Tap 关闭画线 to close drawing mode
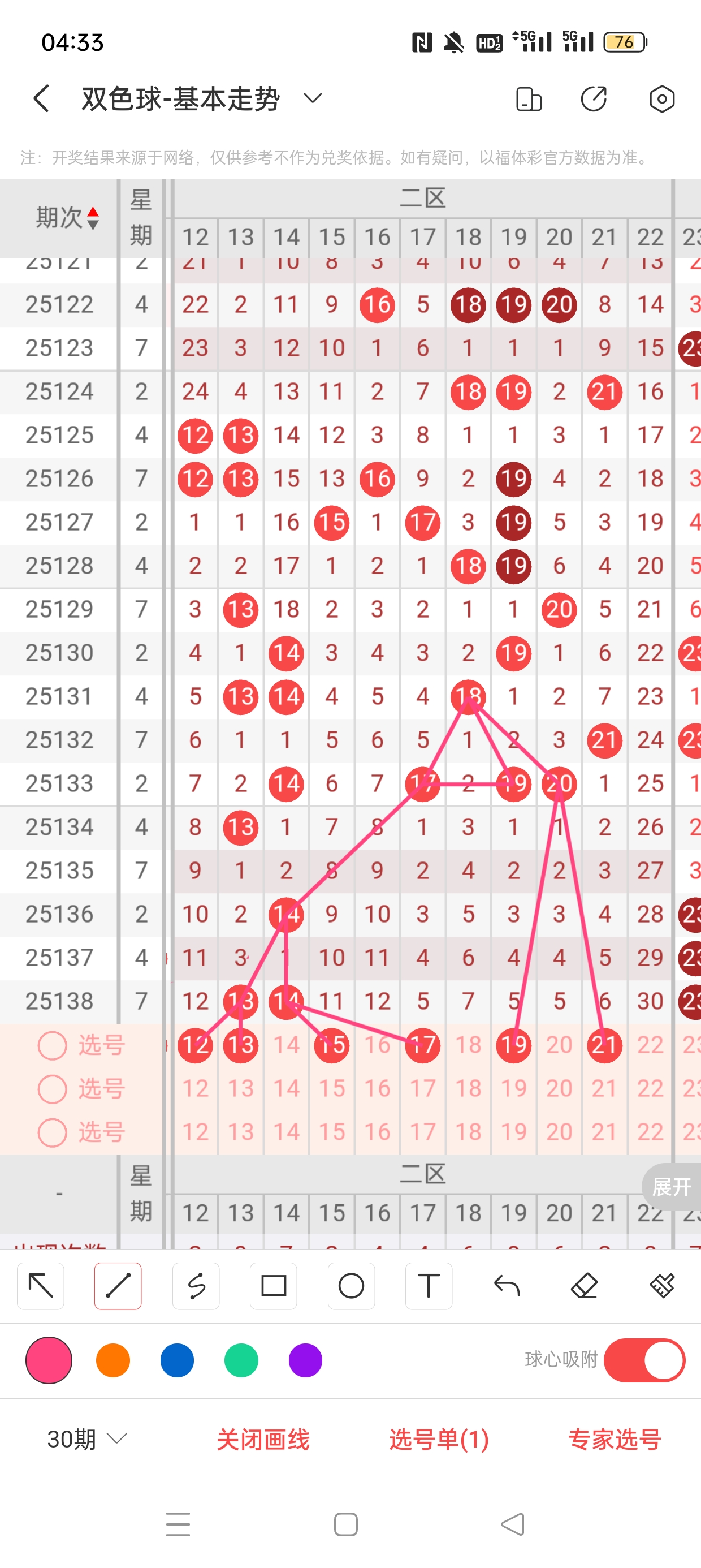Image resolution: width=701 pixels, height=1568 pixels. (x=263, y=1439)
